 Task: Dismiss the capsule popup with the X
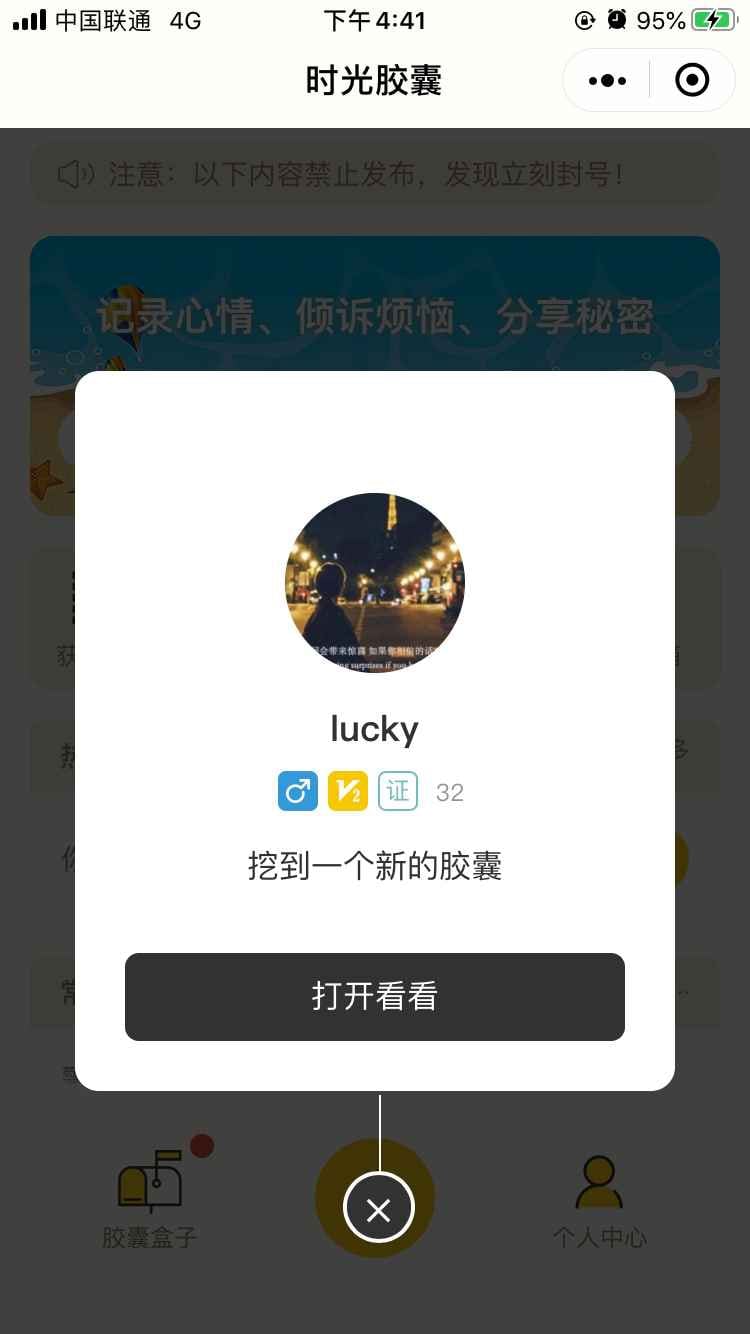point(378,1210)
